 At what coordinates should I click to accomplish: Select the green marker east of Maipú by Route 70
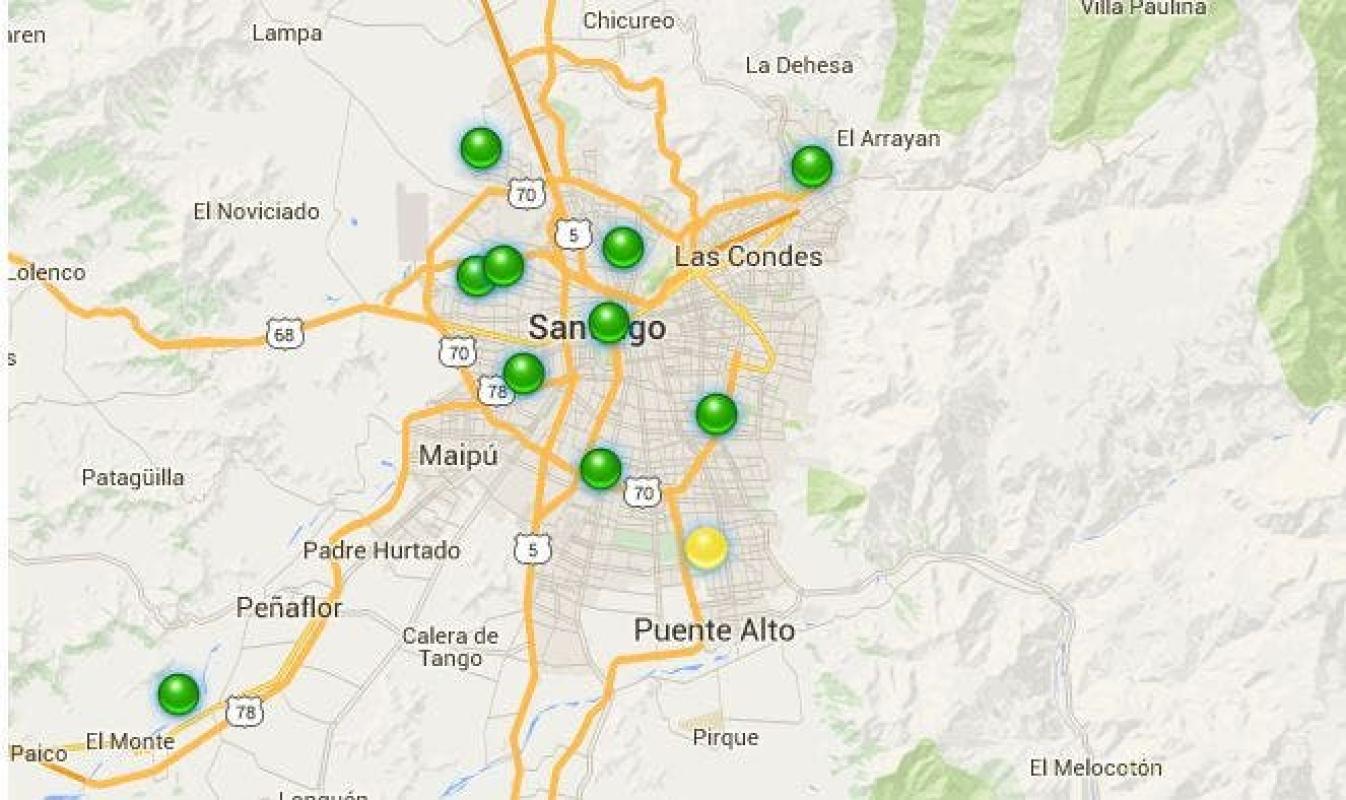(600, 468)
